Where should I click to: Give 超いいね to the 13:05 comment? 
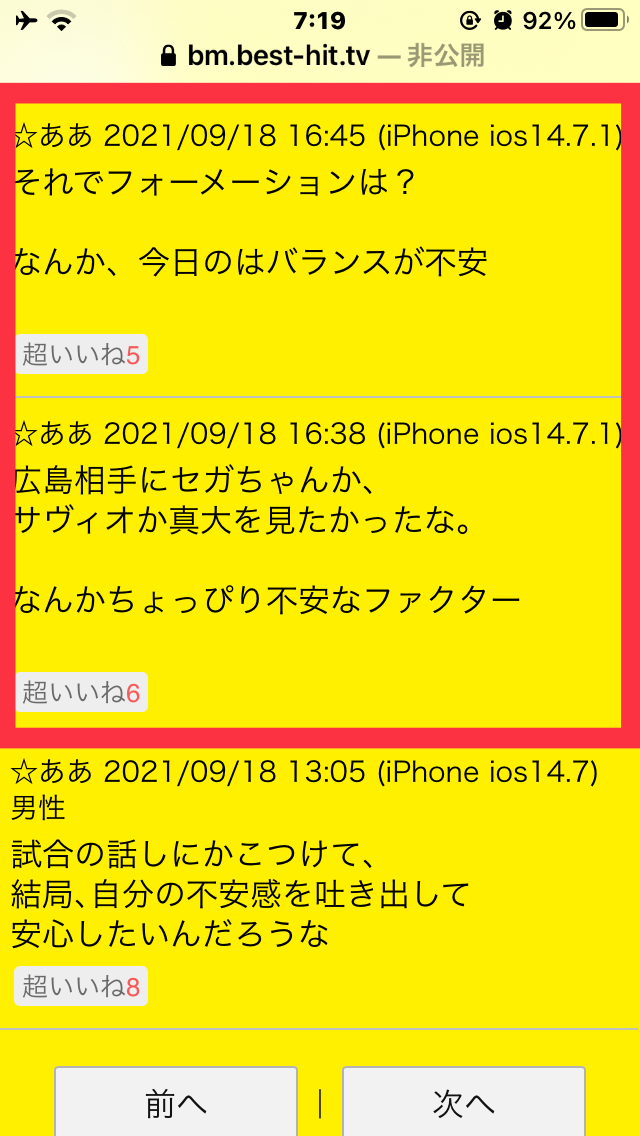[x=81, y=987]
